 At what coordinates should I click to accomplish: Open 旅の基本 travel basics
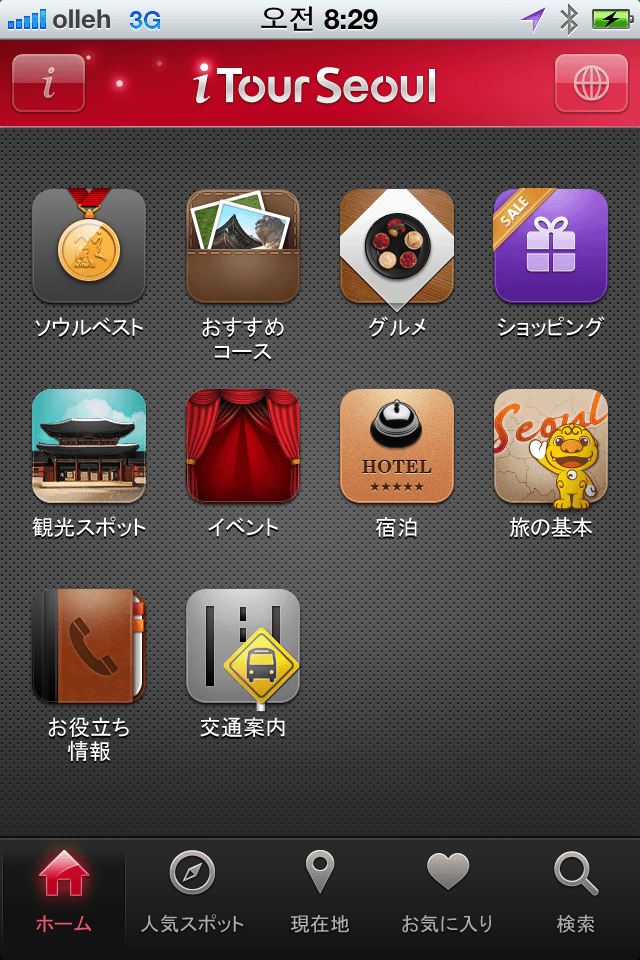point(551,446)
